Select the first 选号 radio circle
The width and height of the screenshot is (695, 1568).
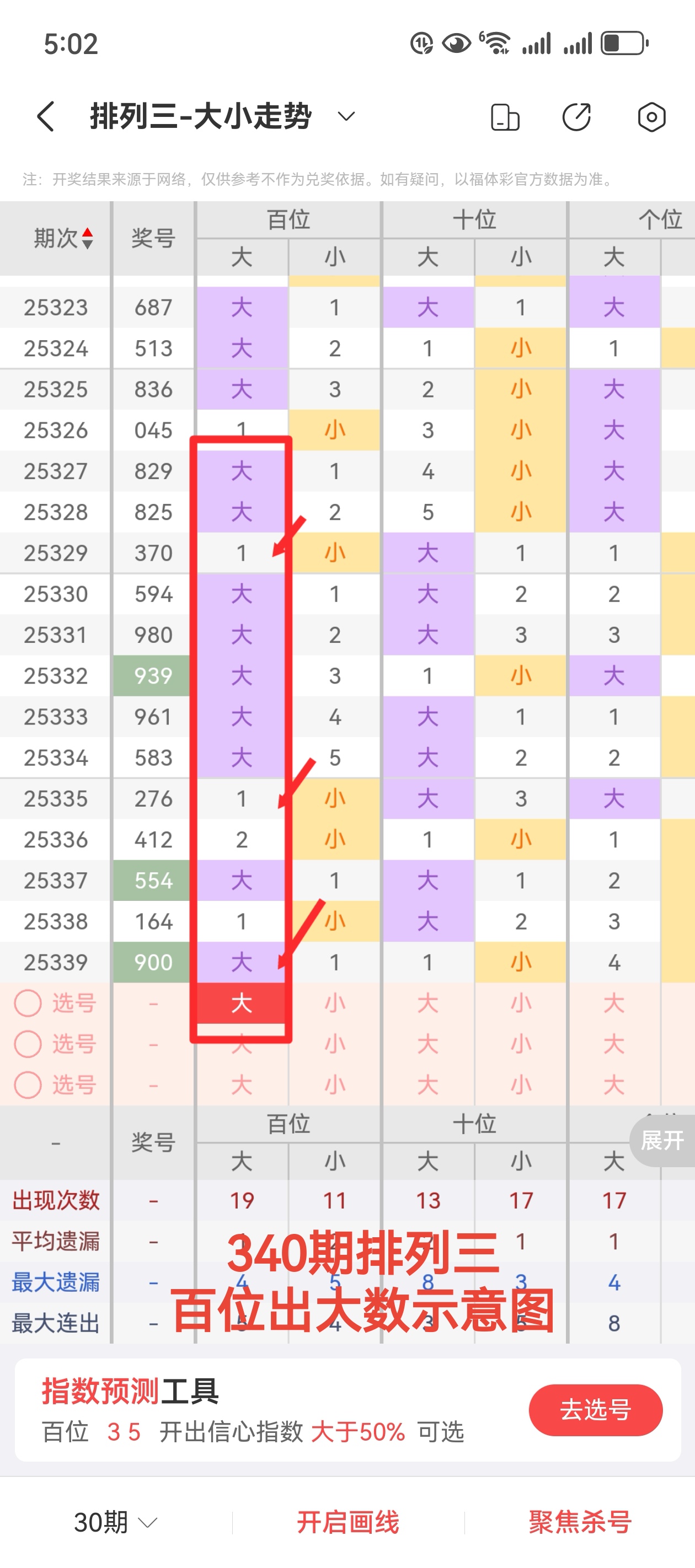coord(29,1003)
